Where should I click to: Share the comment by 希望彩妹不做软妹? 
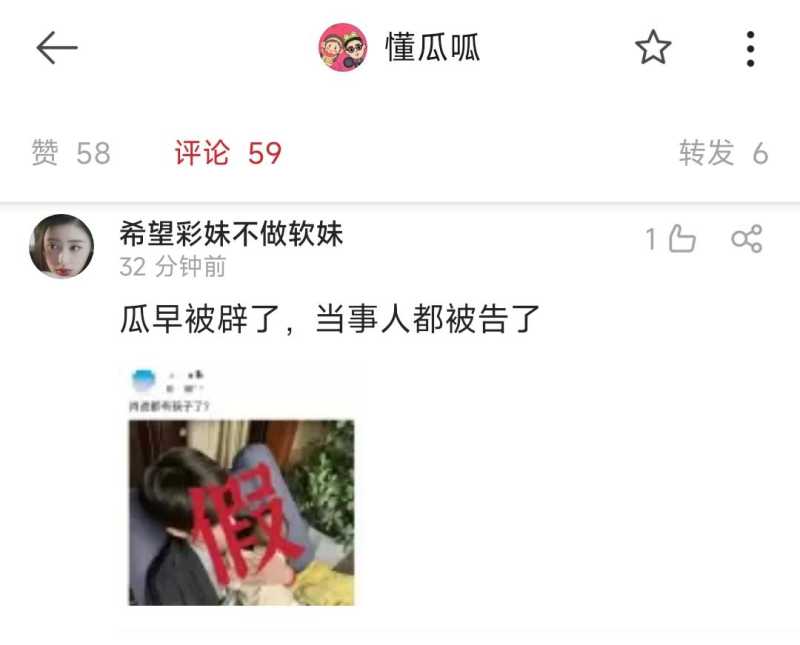pos(747,239)
